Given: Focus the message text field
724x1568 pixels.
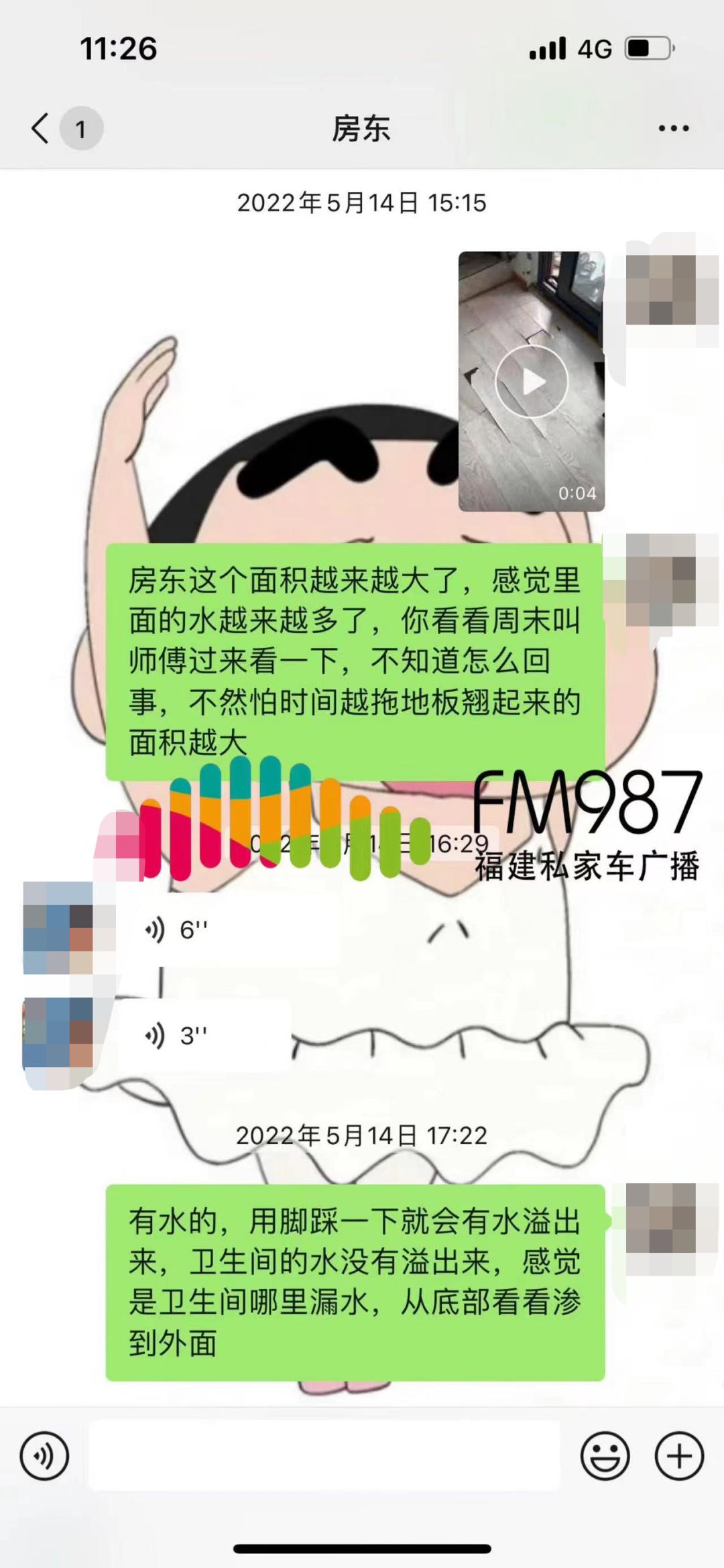Looking at the screenshot, I should pyautogui.click(x=324, y=1456).
